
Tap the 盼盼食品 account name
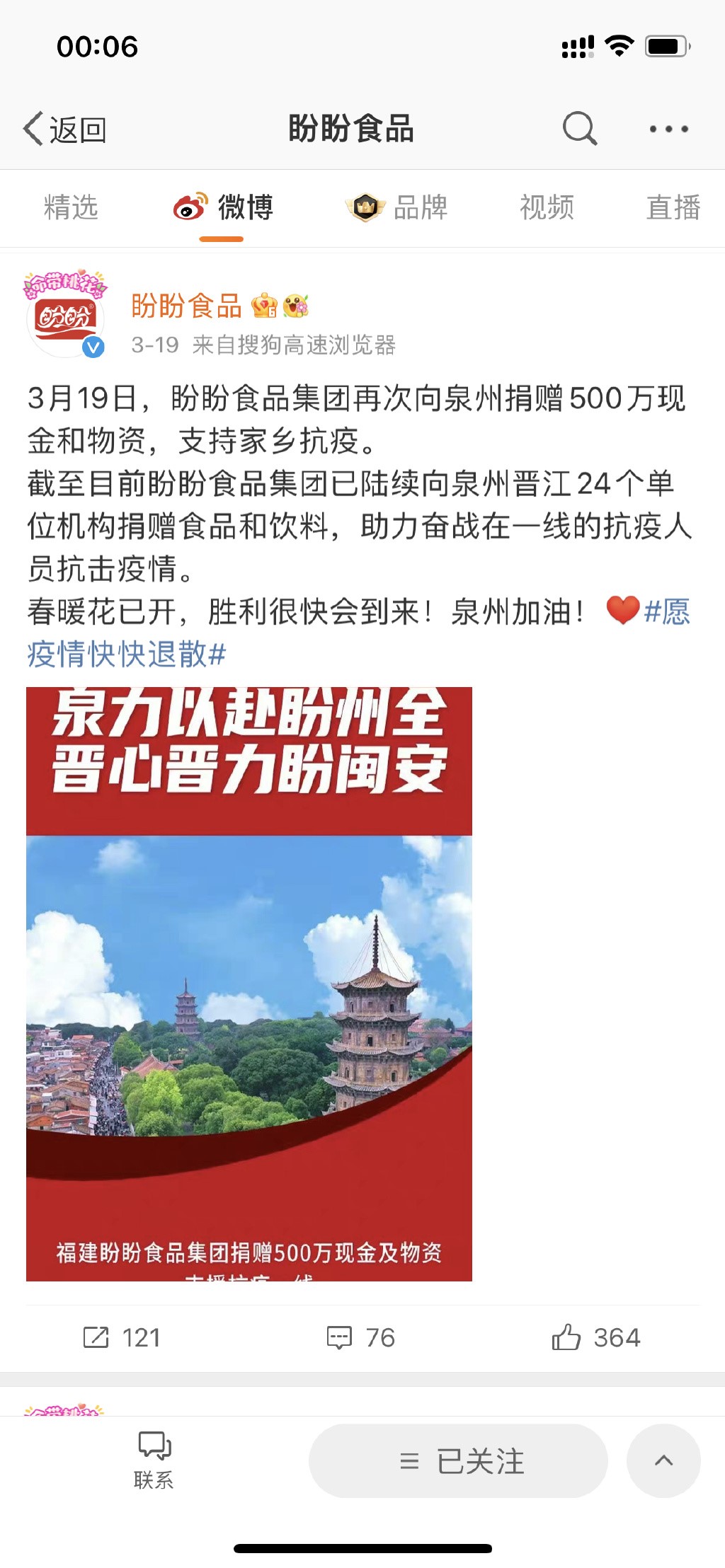coord(187,306)
